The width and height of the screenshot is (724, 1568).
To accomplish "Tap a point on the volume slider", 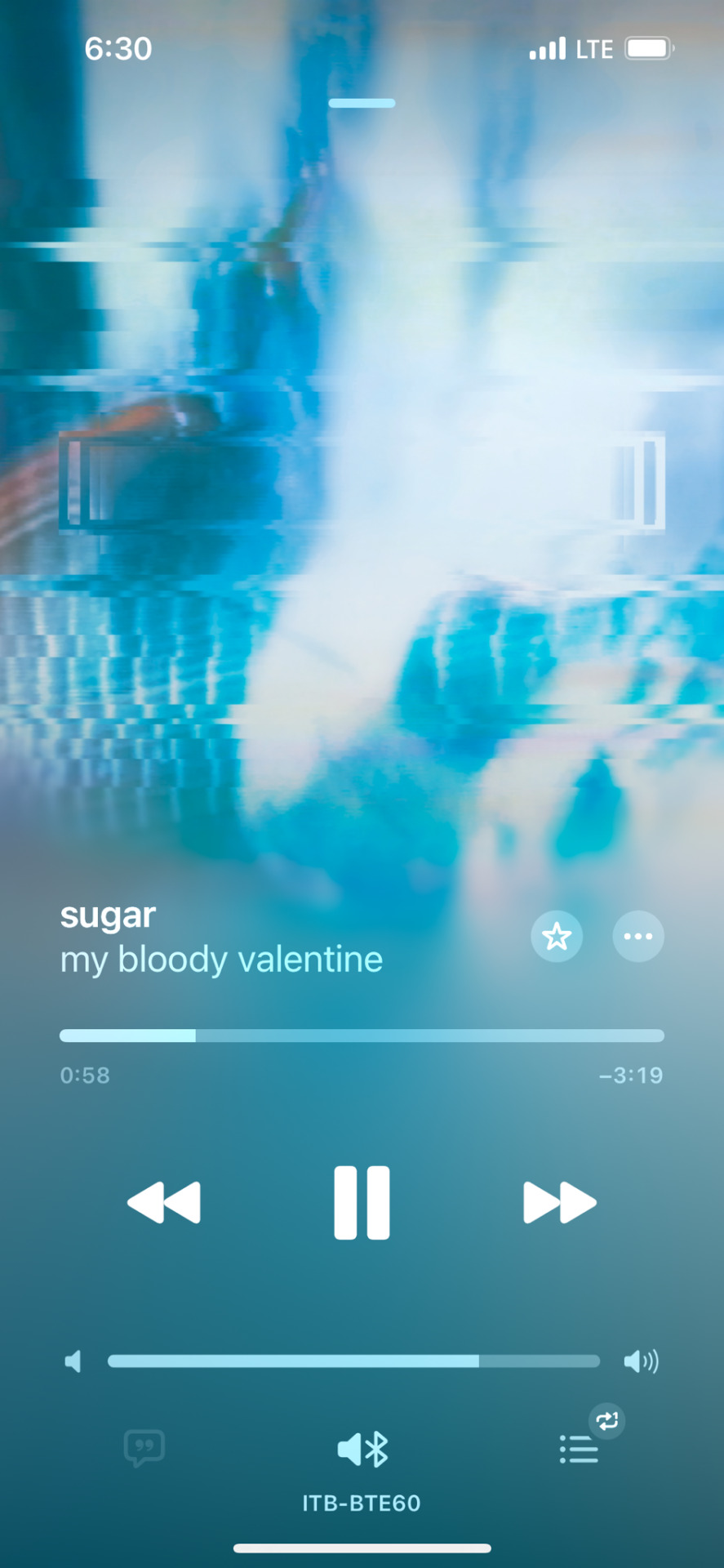I will tap(353, 1361).
